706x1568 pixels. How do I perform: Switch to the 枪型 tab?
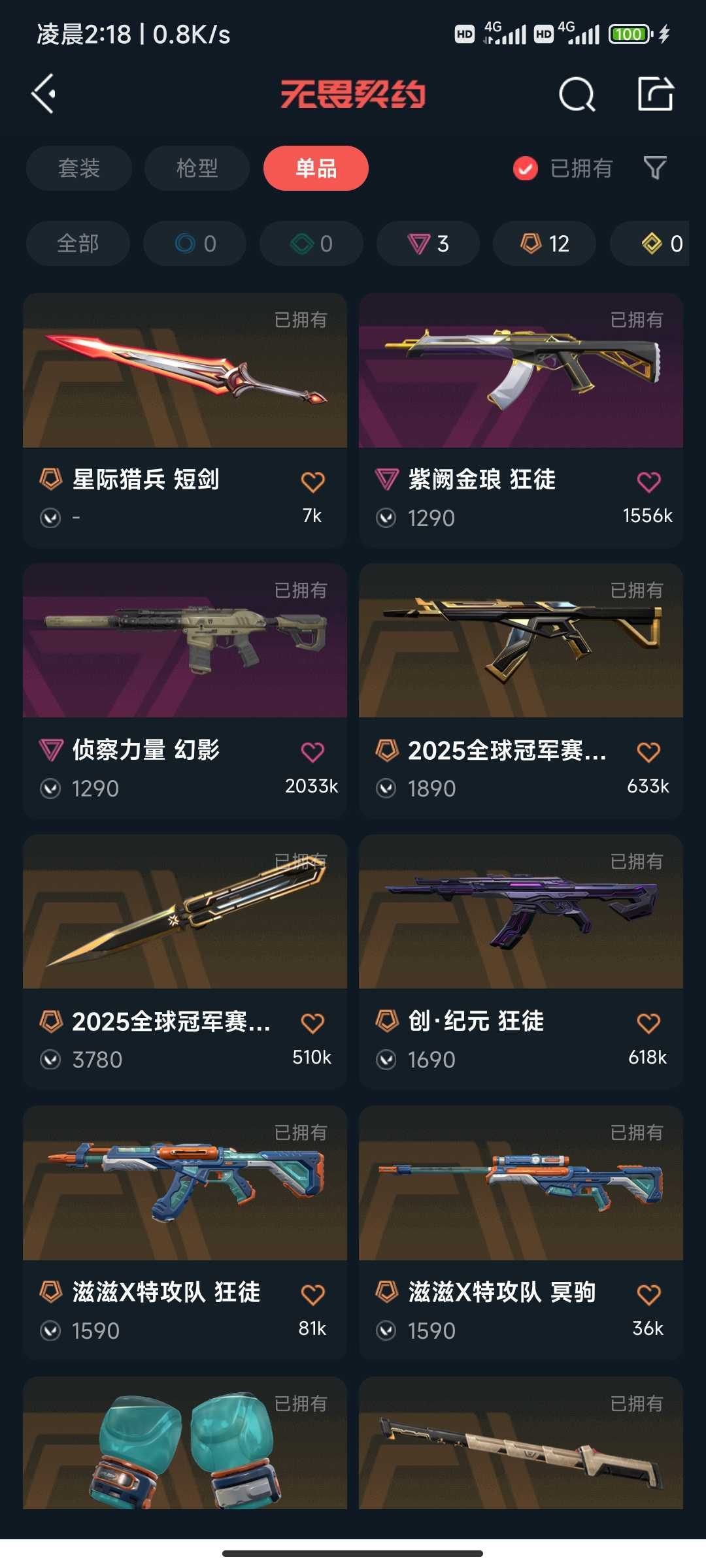pyautogui.click(x=197, y=169)
